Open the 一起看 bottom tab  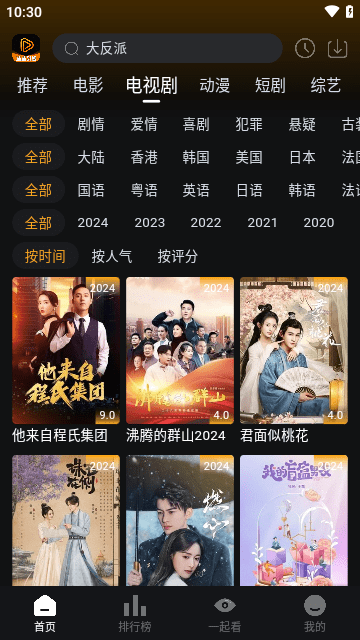pyautogui.click(x=225, y=613)
